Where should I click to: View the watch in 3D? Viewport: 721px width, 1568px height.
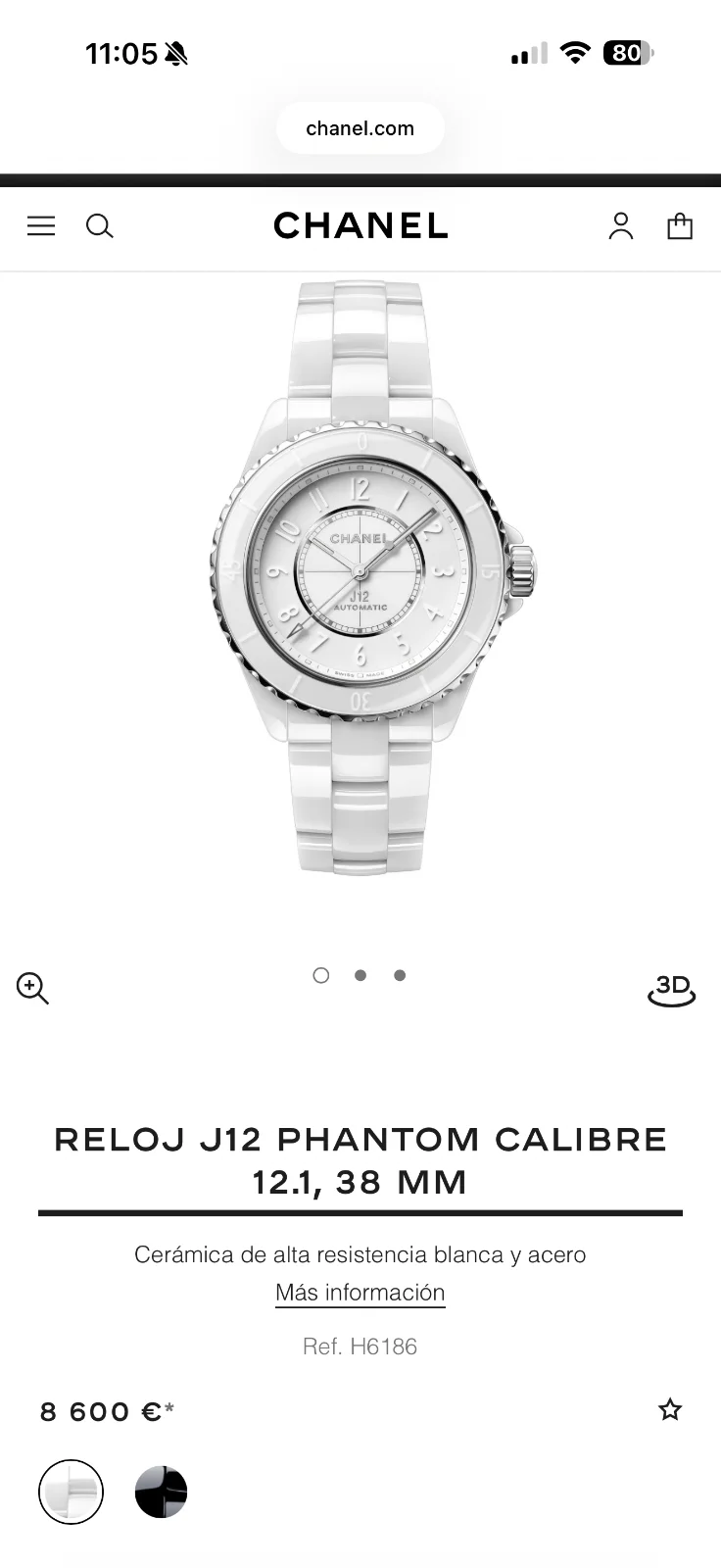672,990
